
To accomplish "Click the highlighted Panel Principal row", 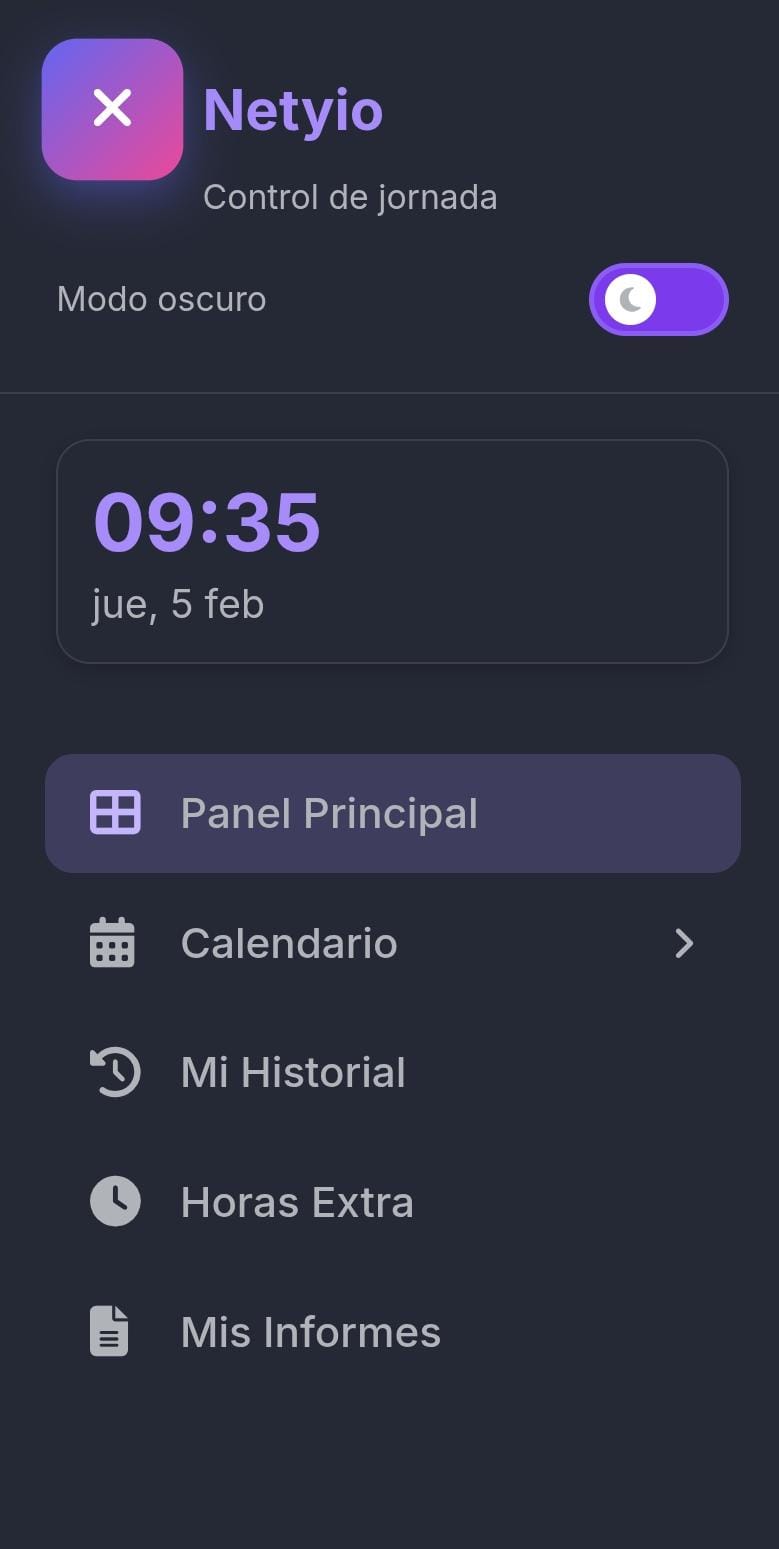I will click(x=390, y=813).
